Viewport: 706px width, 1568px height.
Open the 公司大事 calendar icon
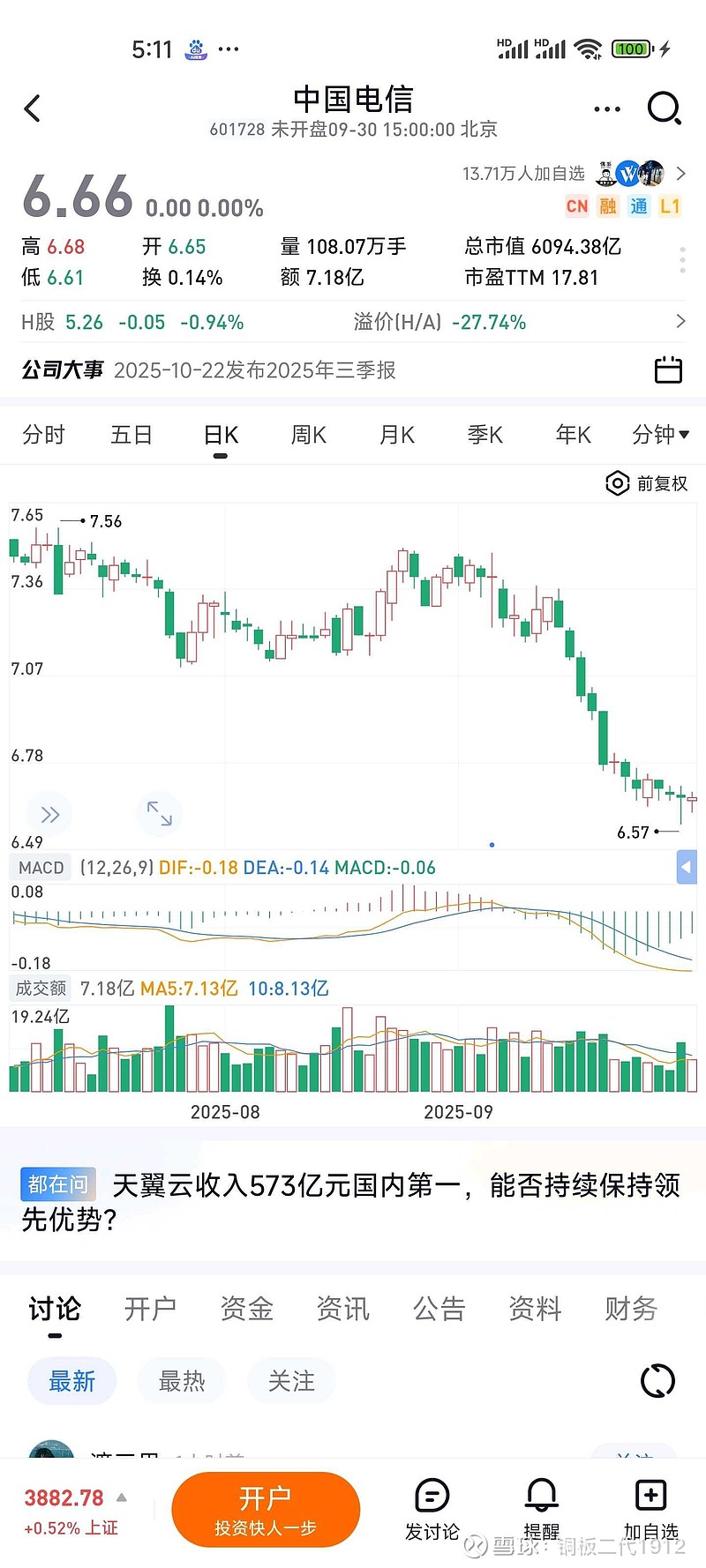point(668,370)
